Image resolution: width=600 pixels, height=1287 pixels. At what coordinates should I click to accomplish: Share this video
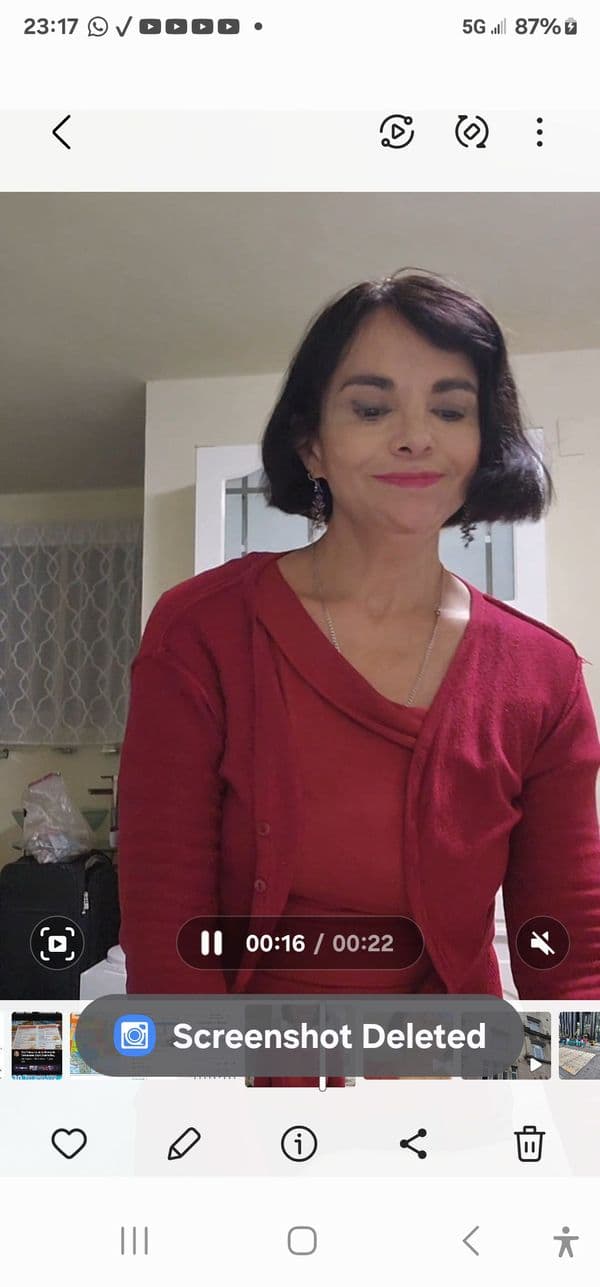[x=414, y=1143]
